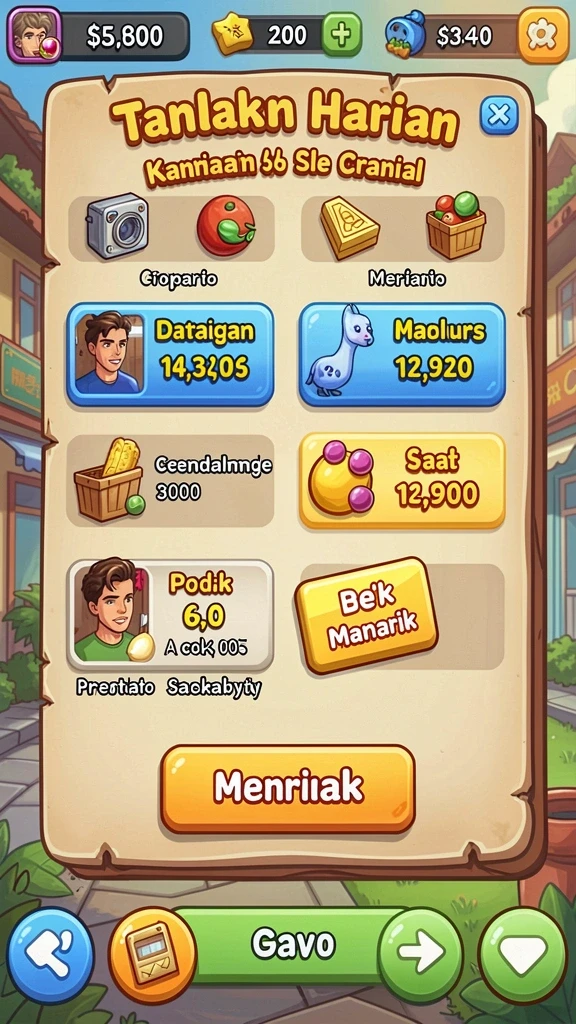The height and width of the screenshot is (1024, 576).
Task: Select the Dataigan 14,3,05 card
Action: pyautogui.click(x=170, y=354)
